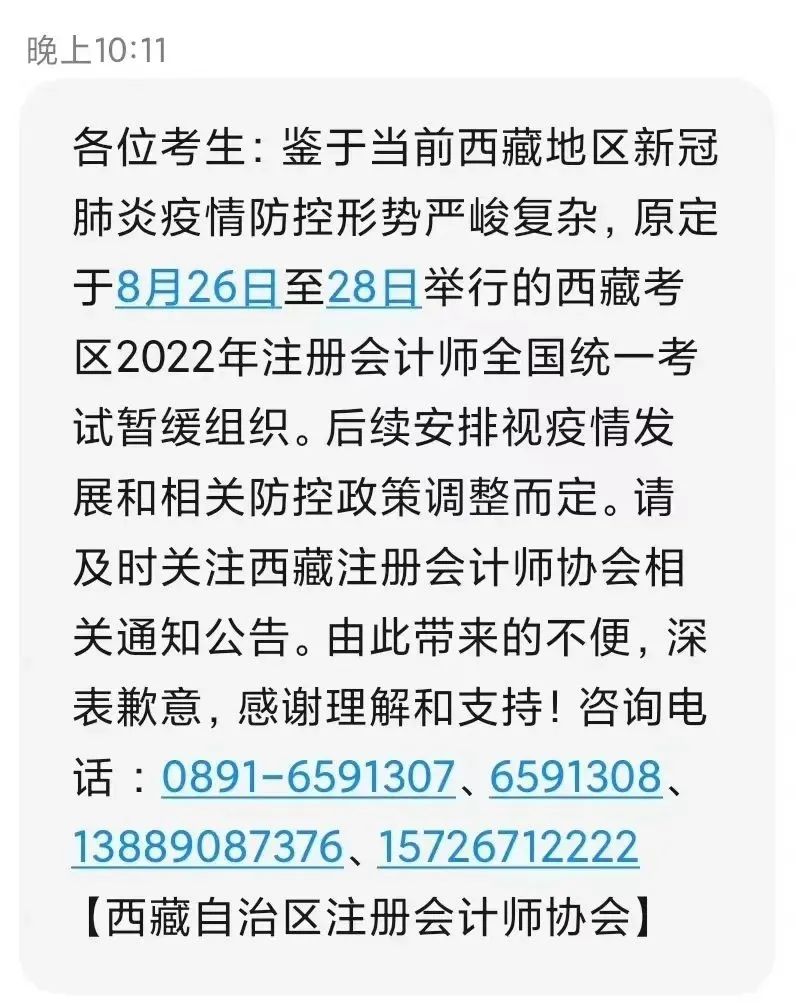Dial the mobile number 13889087376
The width and height of the screenshot is (796, 1008).
click(x=207, y=848)
